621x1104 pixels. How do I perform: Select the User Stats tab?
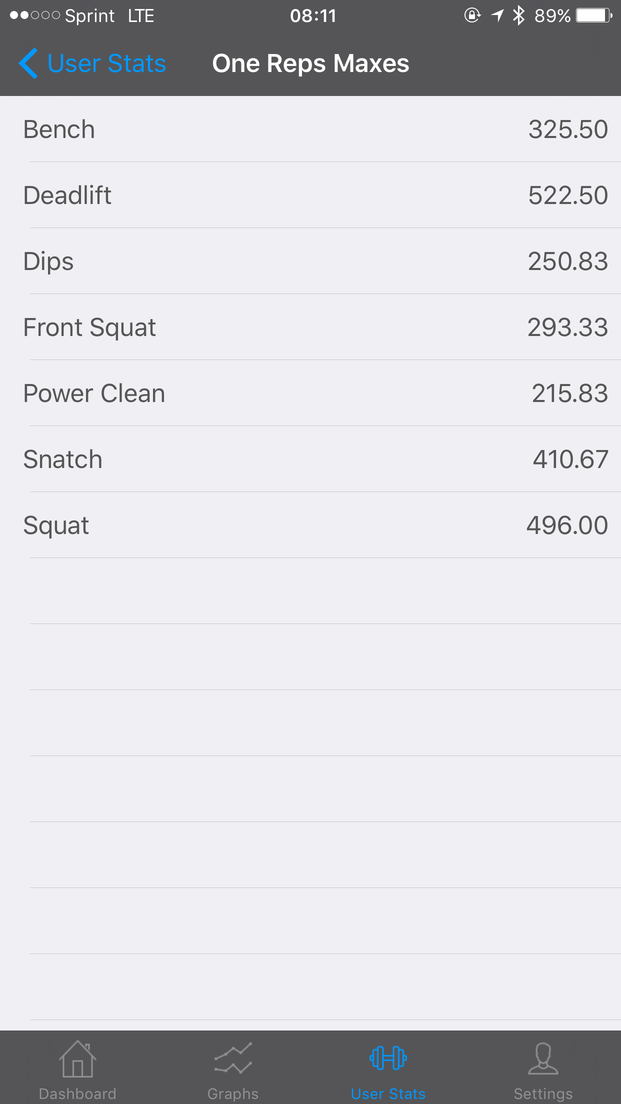(388, 1069)
